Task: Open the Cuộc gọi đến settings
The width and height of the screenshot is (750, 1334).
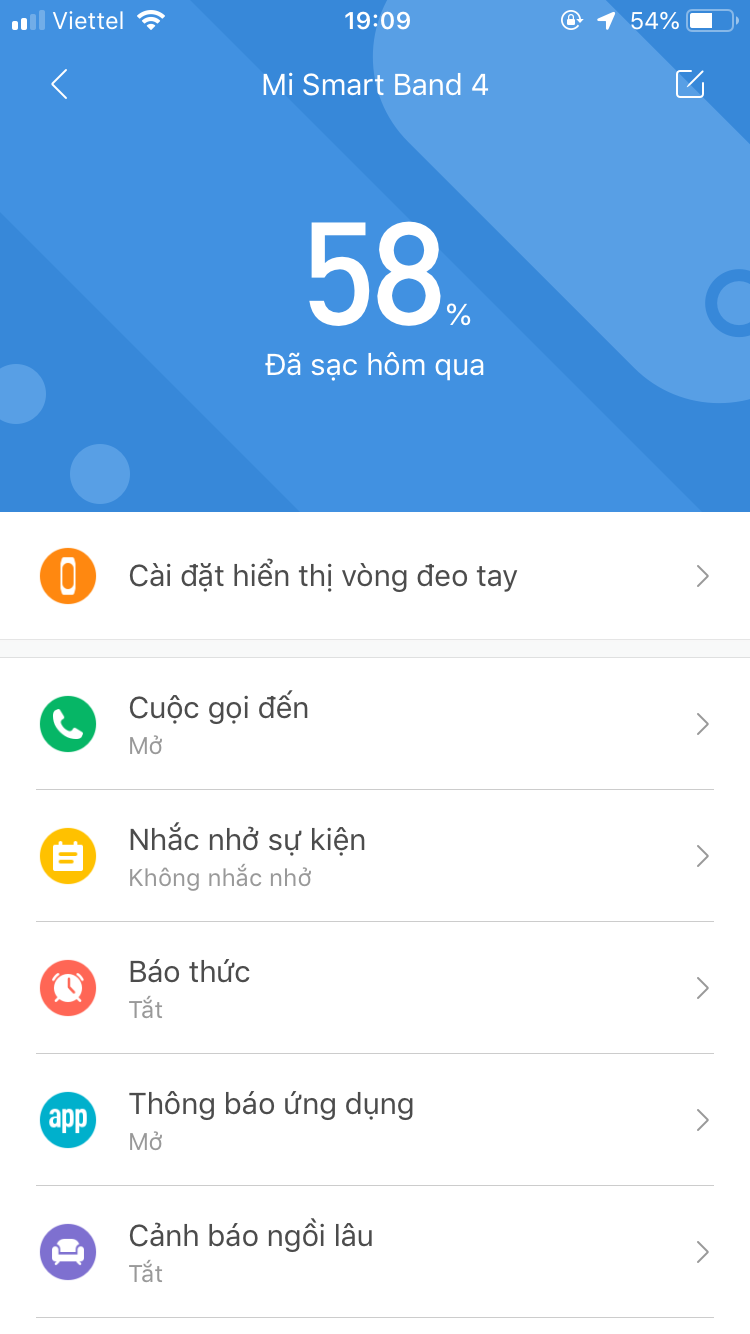Action: [375, 724]
